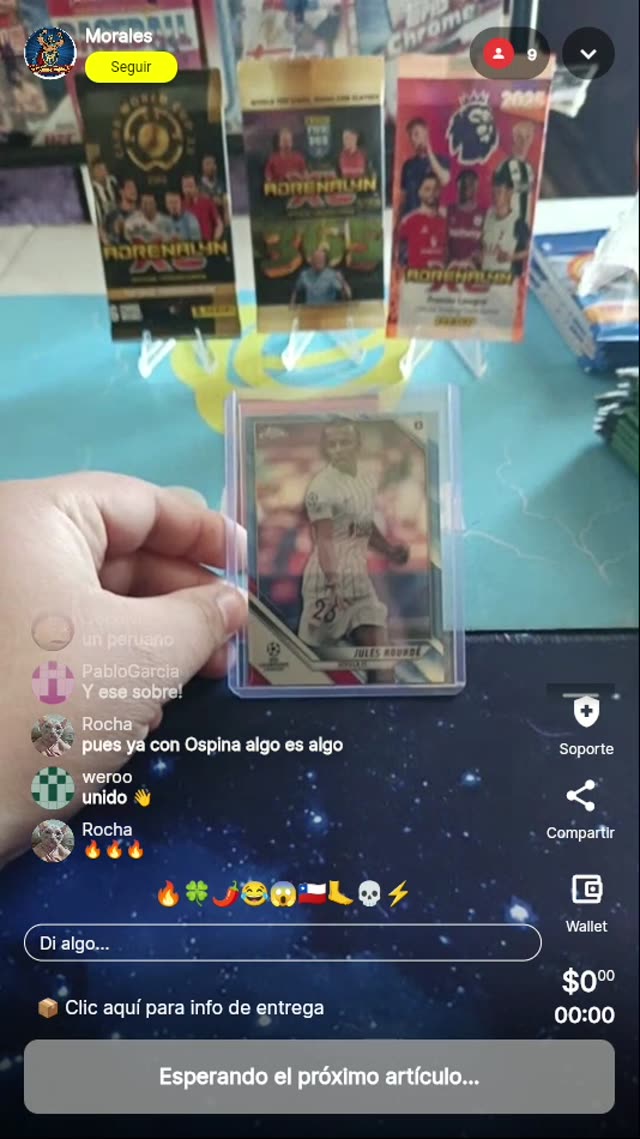This screenshot has height=1139, width=640.
Task: Collapse the stream with the down chevron
Action: (x=588, y=54)
